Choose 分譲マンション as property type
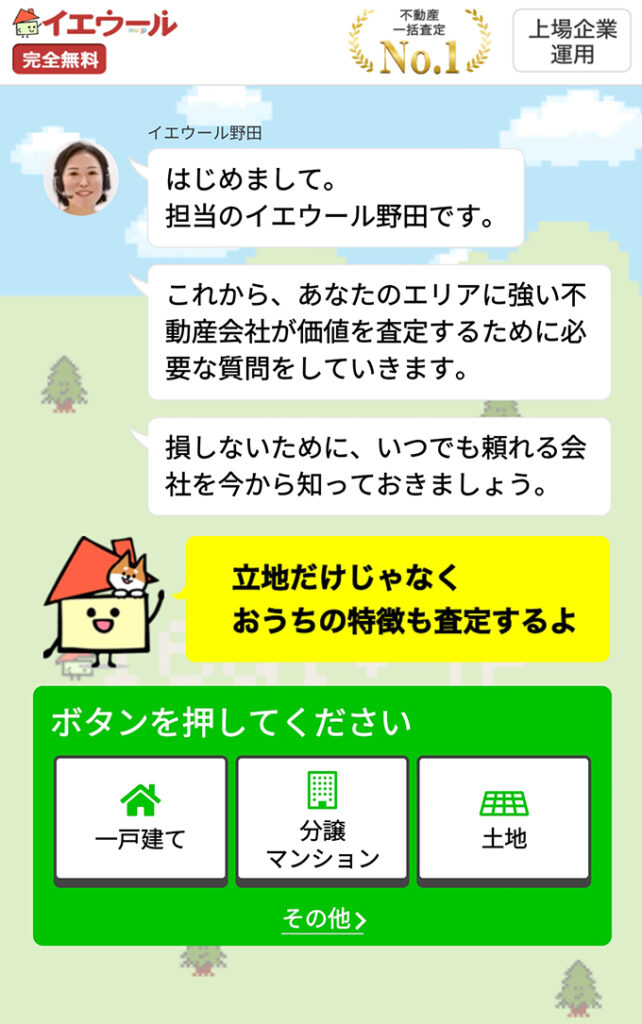642x1024 pixels. [x=322, y=818]
